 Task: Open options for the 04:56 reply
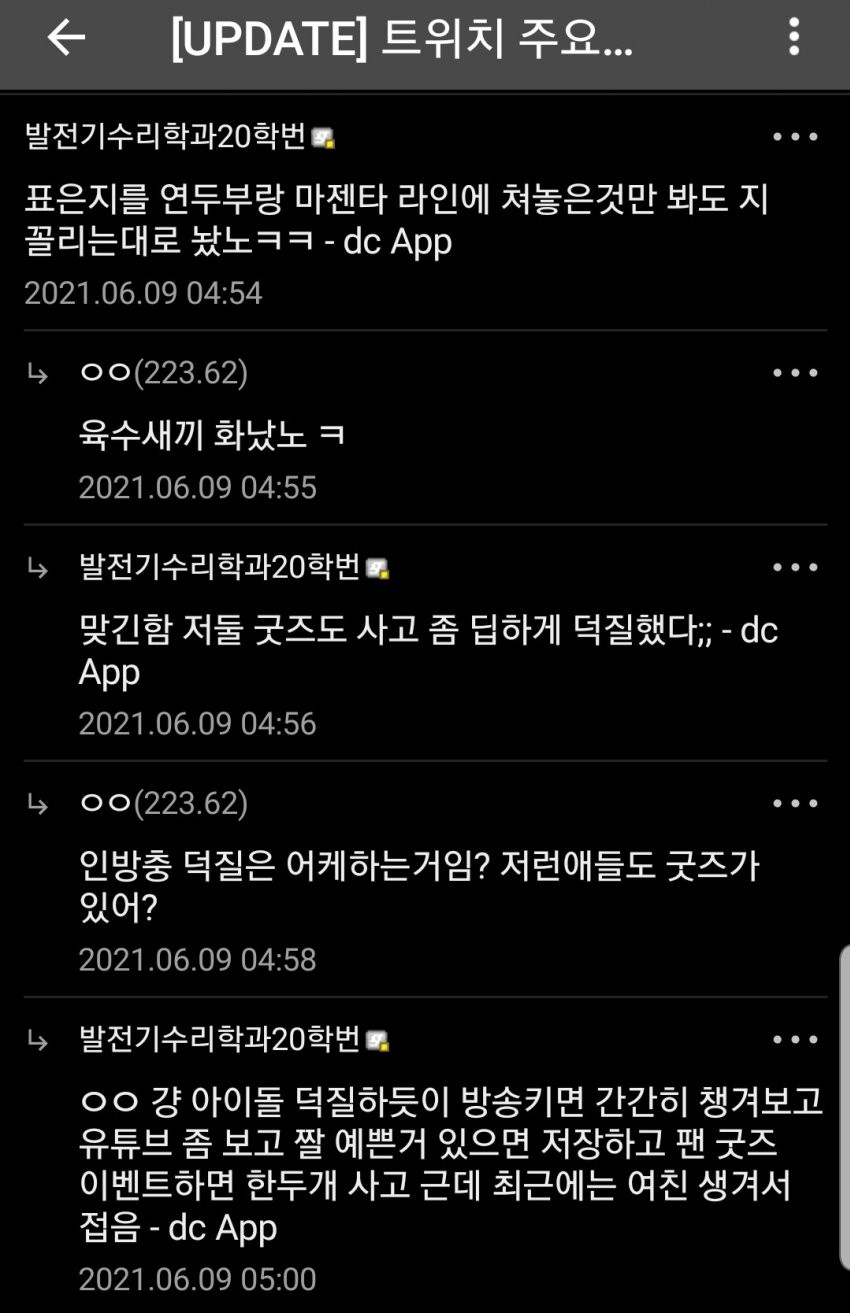(x=796, y=567)
